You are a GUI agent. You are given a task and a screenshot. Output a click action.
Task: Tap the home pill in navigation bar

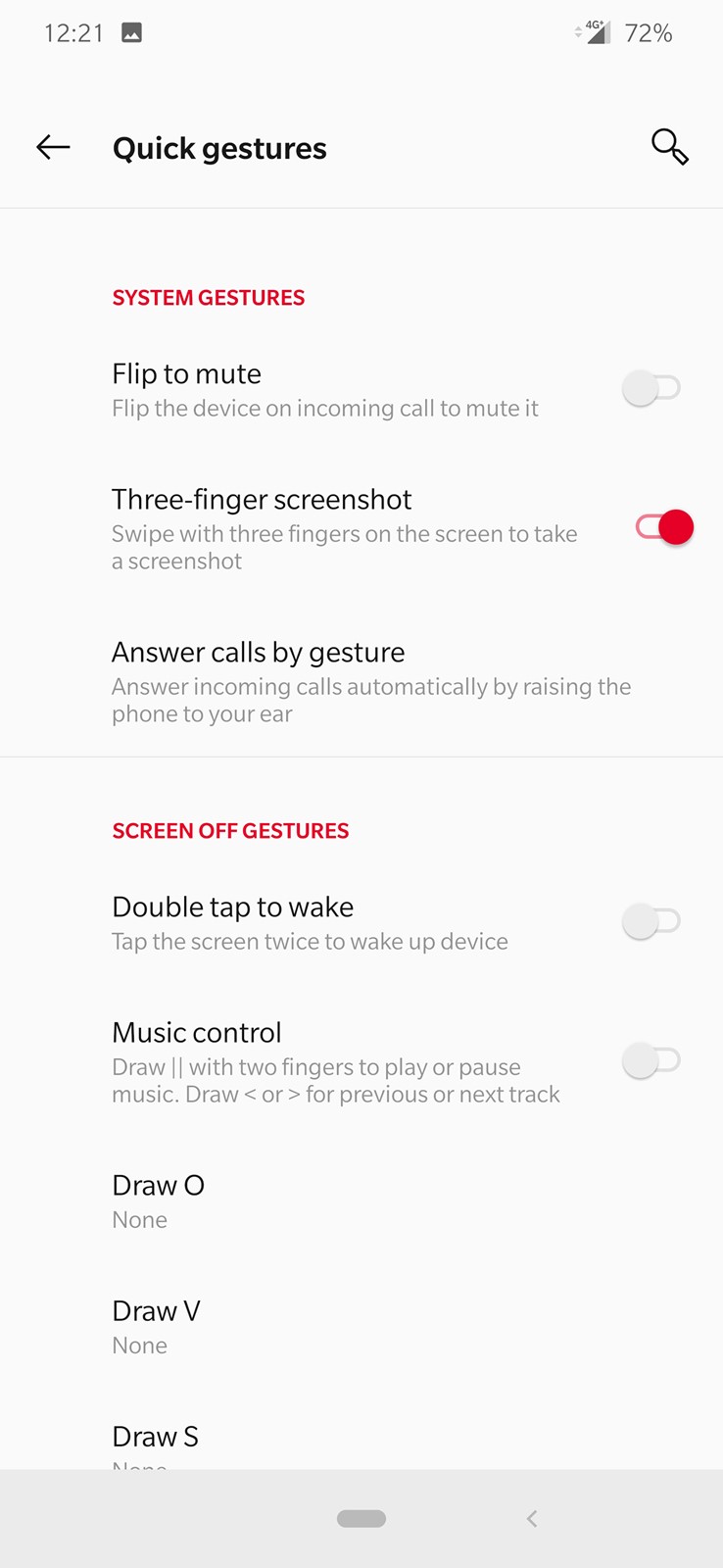point(361,1518)
